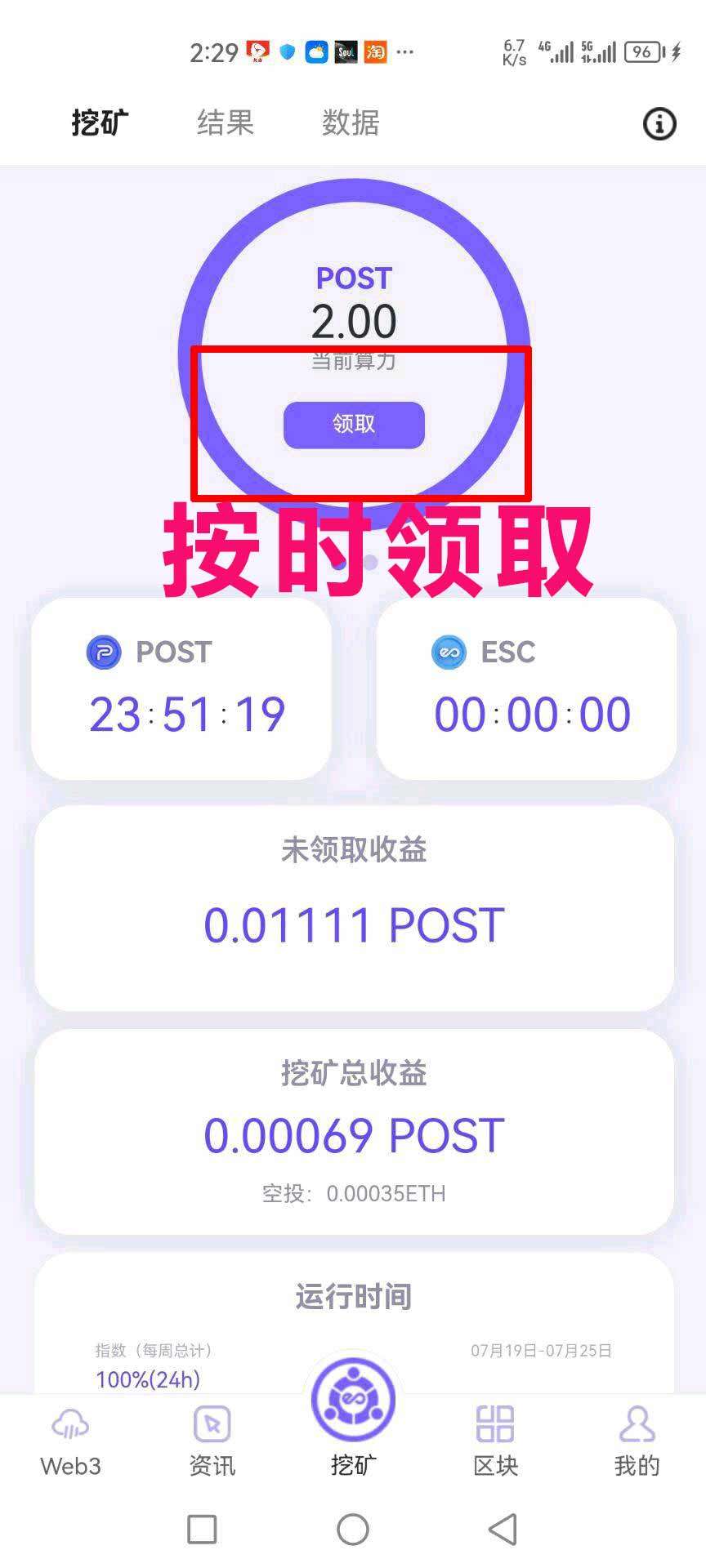Switch to the 数据 tab
Image resolution: width=706 pixels, height=1568 pixels.
click(351, 122)
